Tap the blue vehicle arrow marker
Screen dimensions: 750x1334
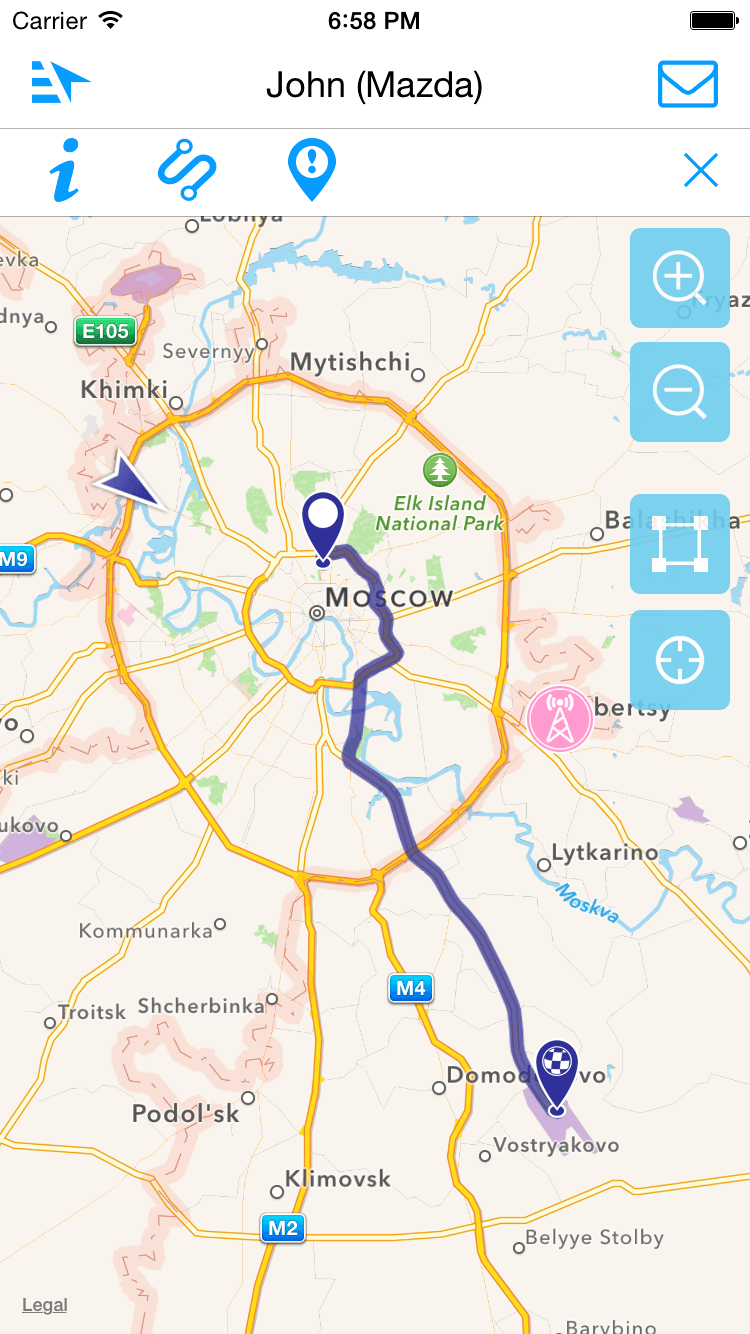pos(128,480)
